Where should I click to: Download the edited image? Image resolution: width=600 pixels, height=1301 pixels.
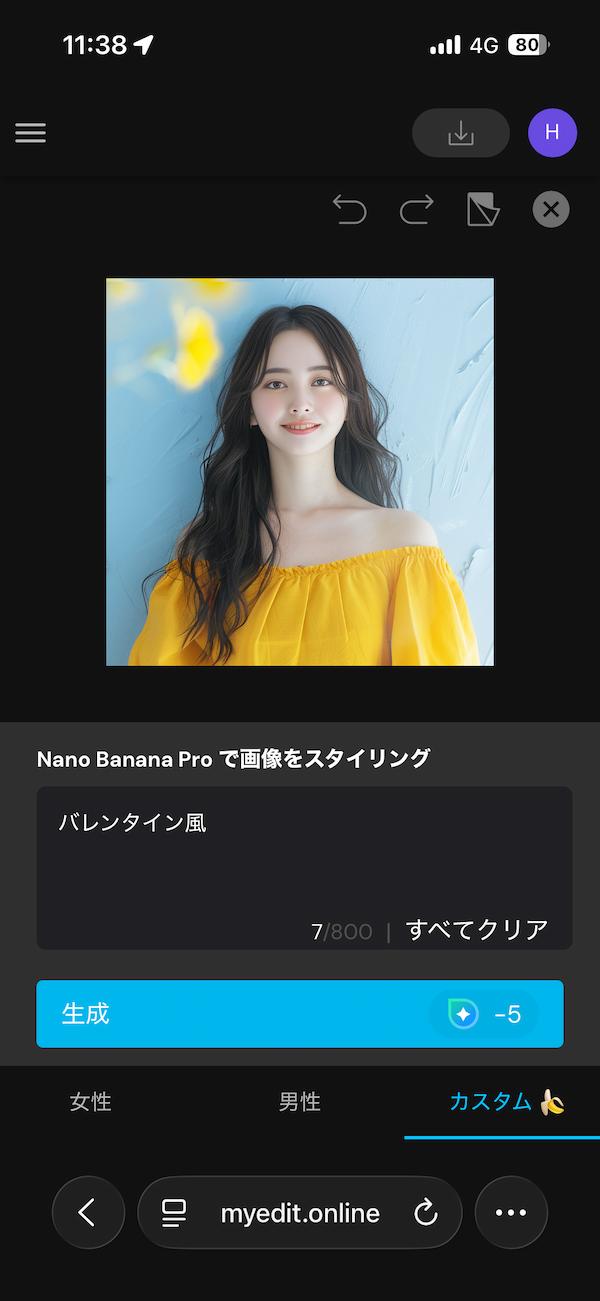tap(461, 133)
